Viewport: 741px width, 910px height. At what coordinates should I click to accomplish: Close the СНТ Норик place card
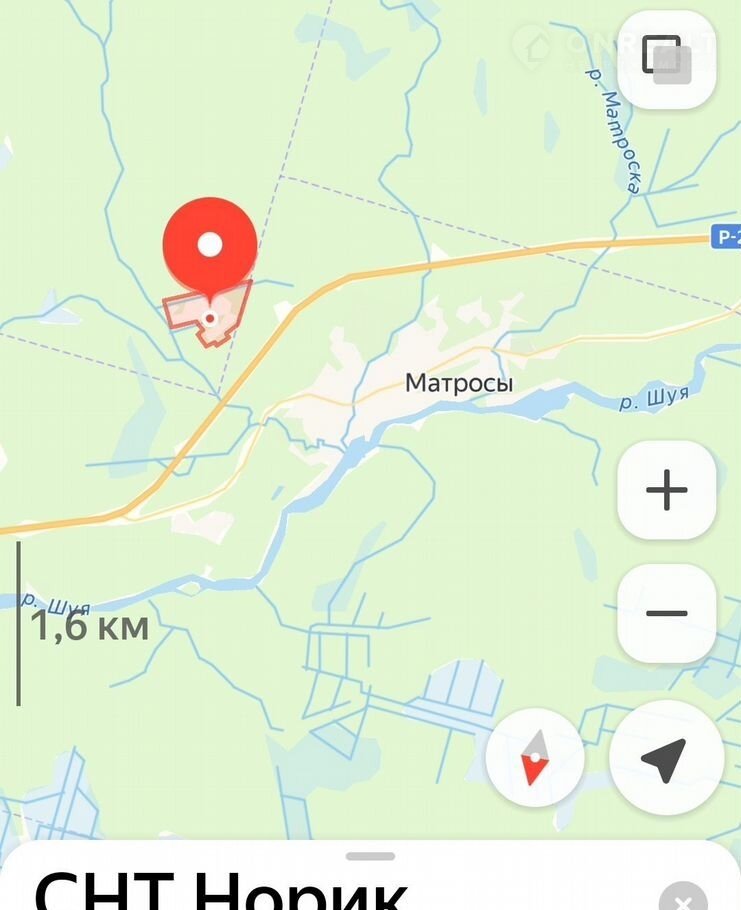[684, 894]
